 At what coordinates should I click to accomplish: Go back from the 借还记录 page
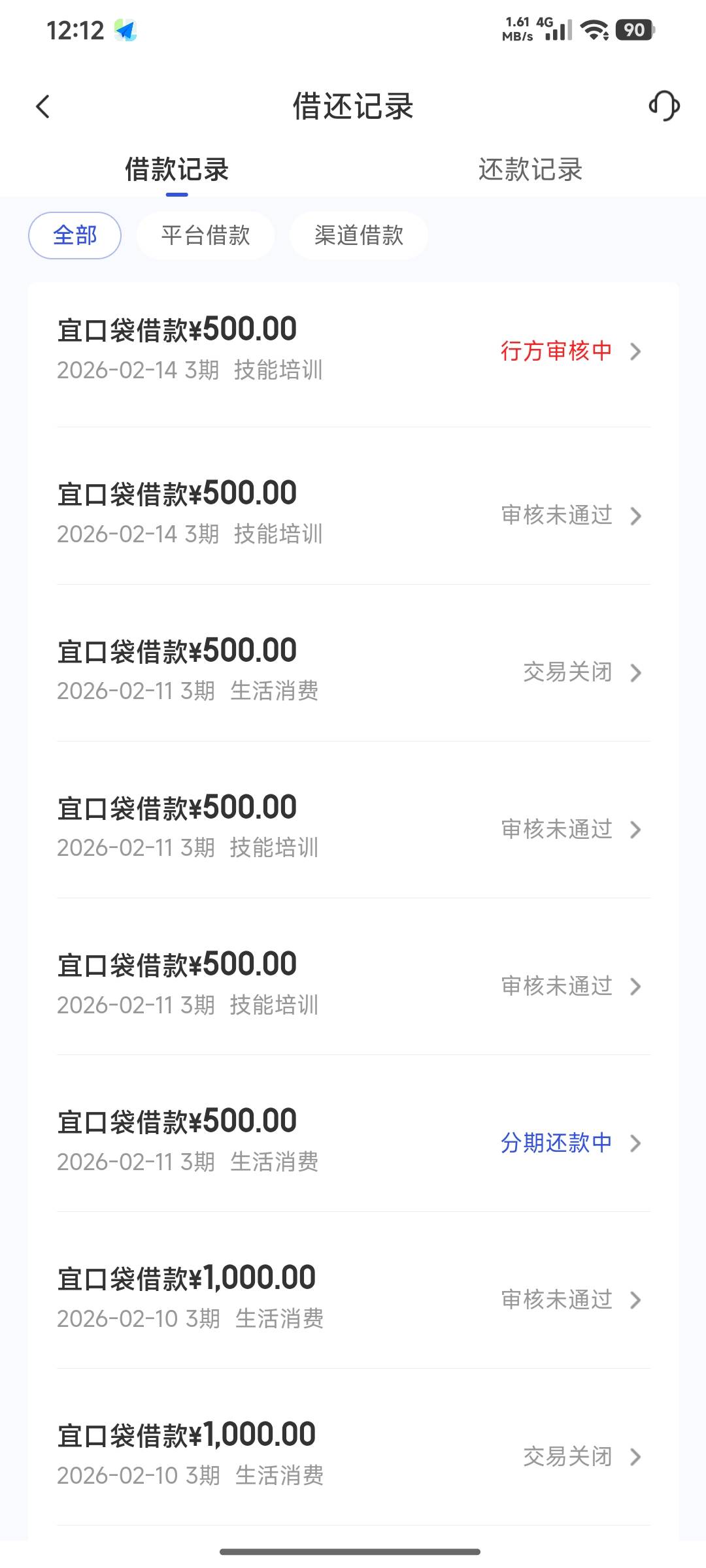[43, 106]
